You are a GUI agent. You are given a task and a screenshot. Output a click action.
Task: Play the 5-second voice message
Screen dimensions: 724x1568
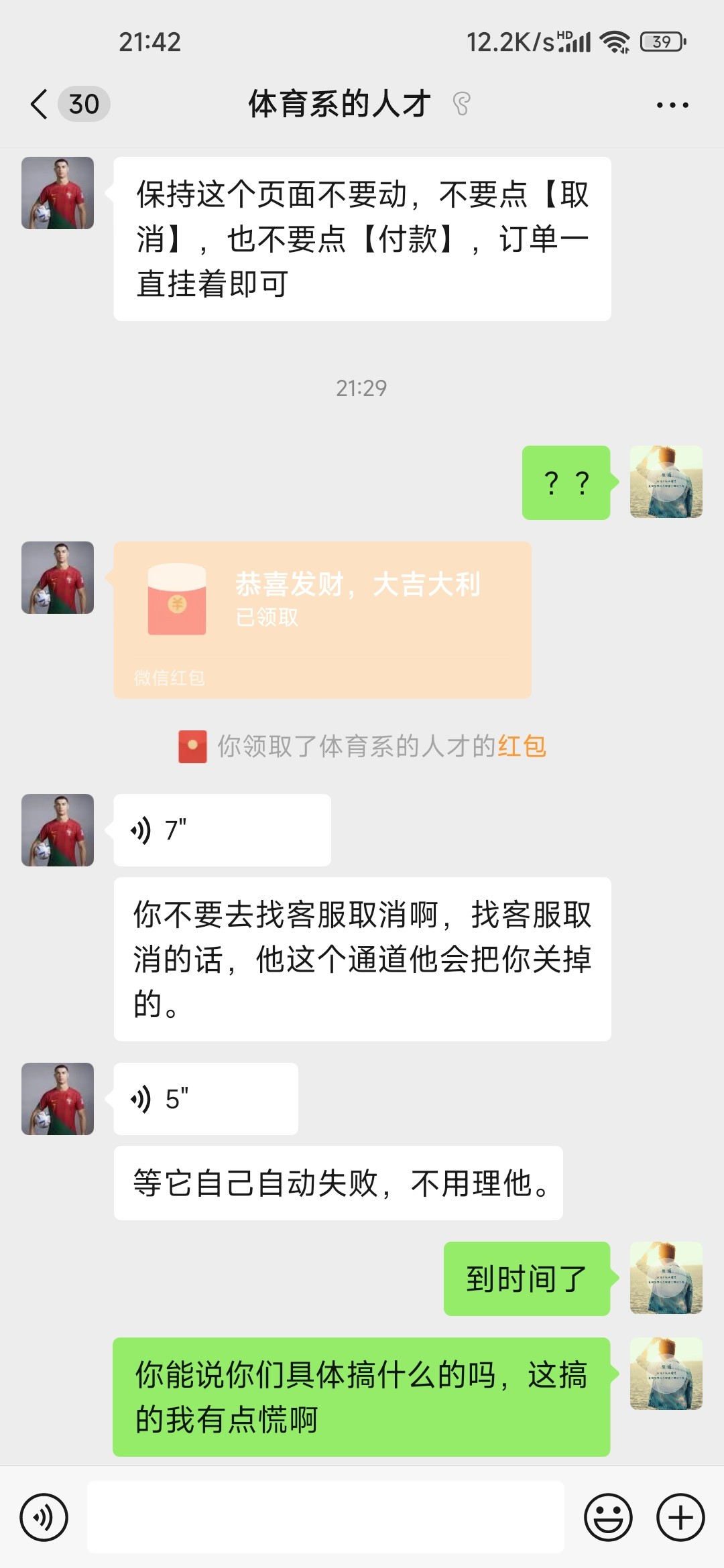pyautogui.click(x=205, y=1099)
